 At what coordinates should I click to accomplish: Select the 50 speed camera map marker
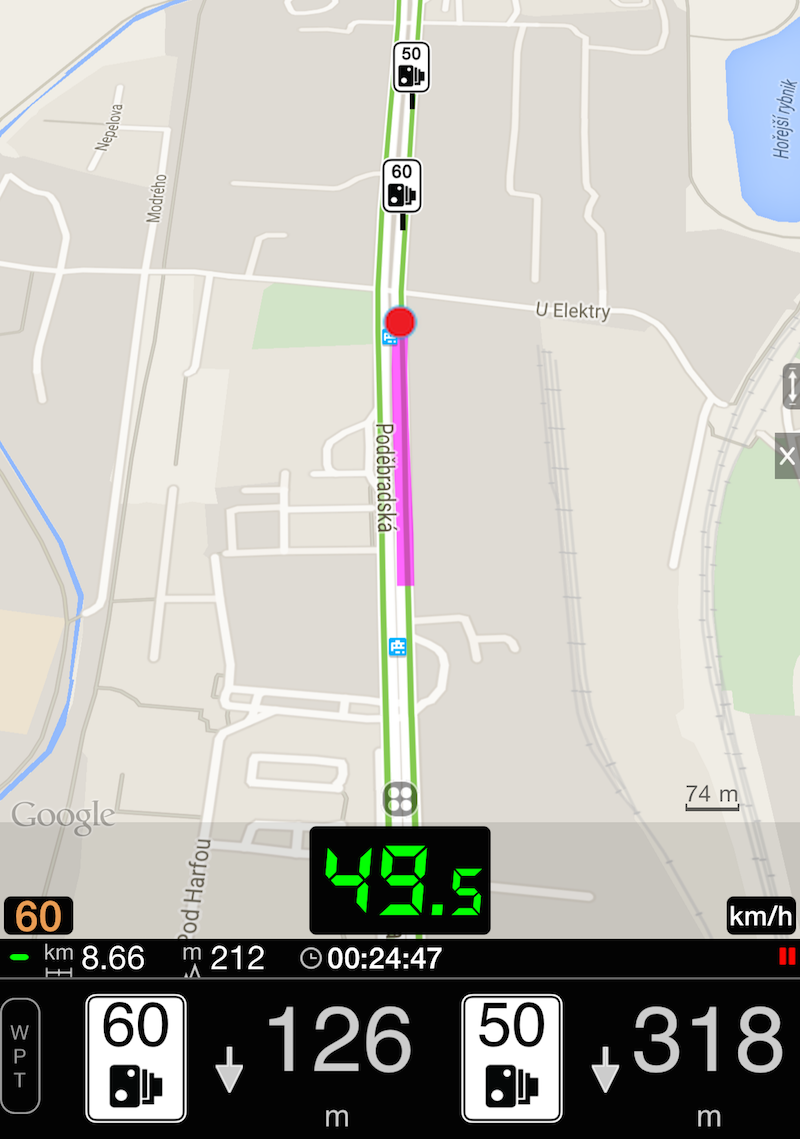pos(411,66)
